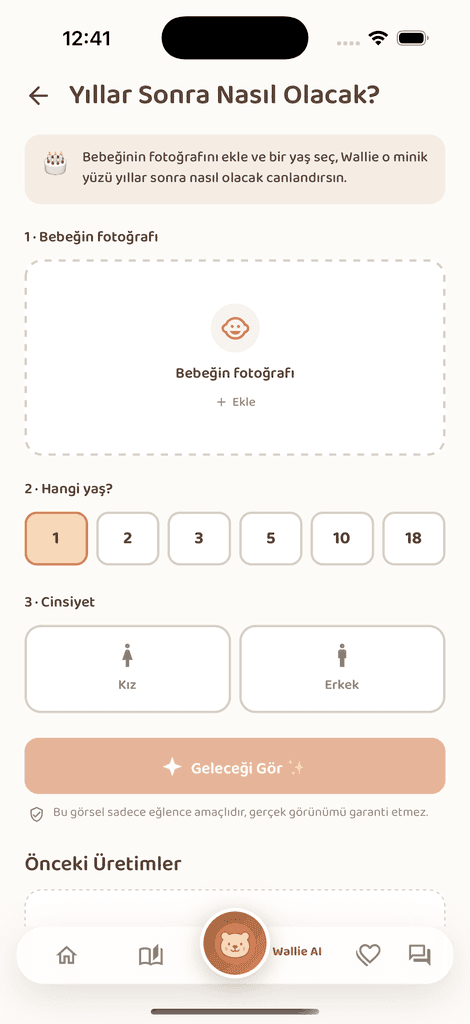Select Erkek as gender
The height and width of the screenshot is (1024, 470).
(342, 669)
